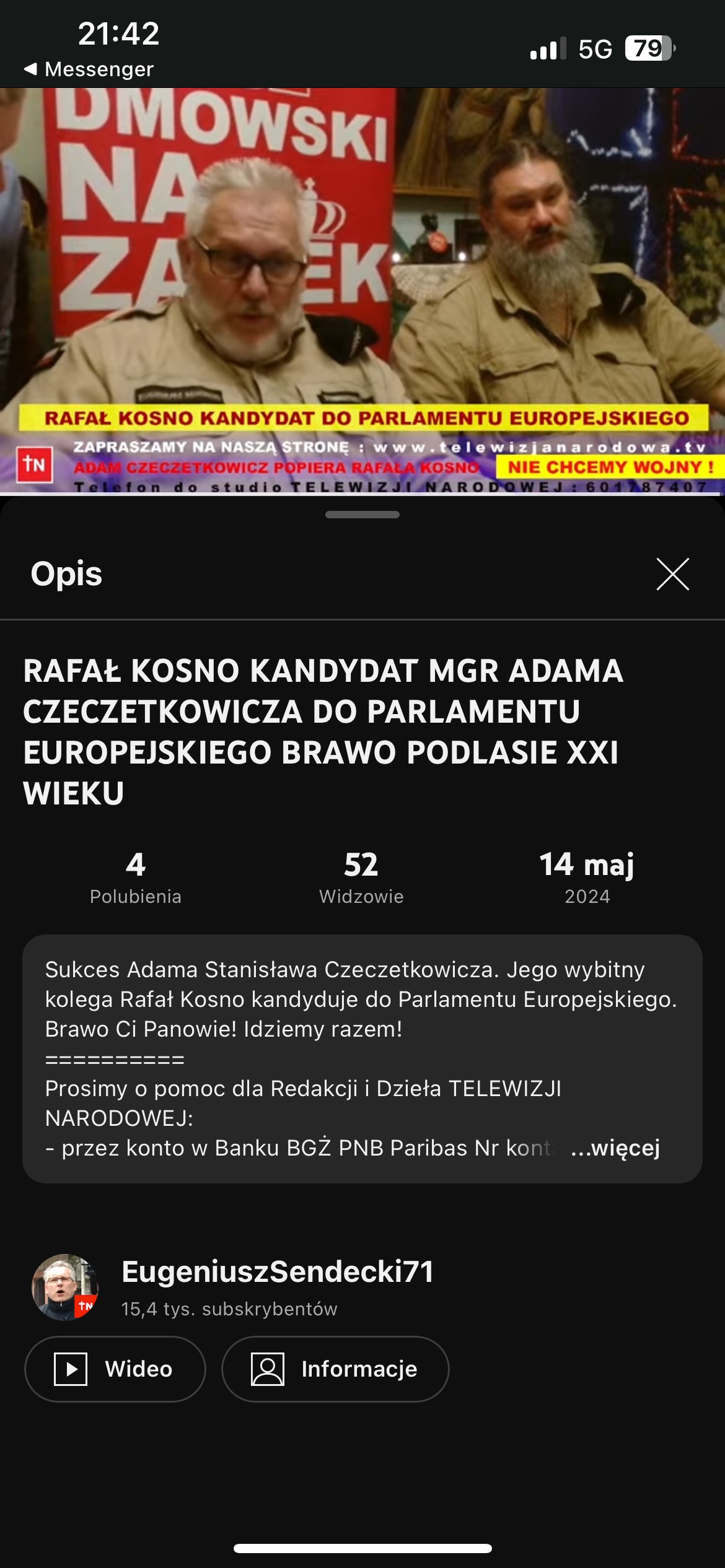Expand description with ...więcej
The height and width of the screenshot is (1568, 725).
[615, 1148]
